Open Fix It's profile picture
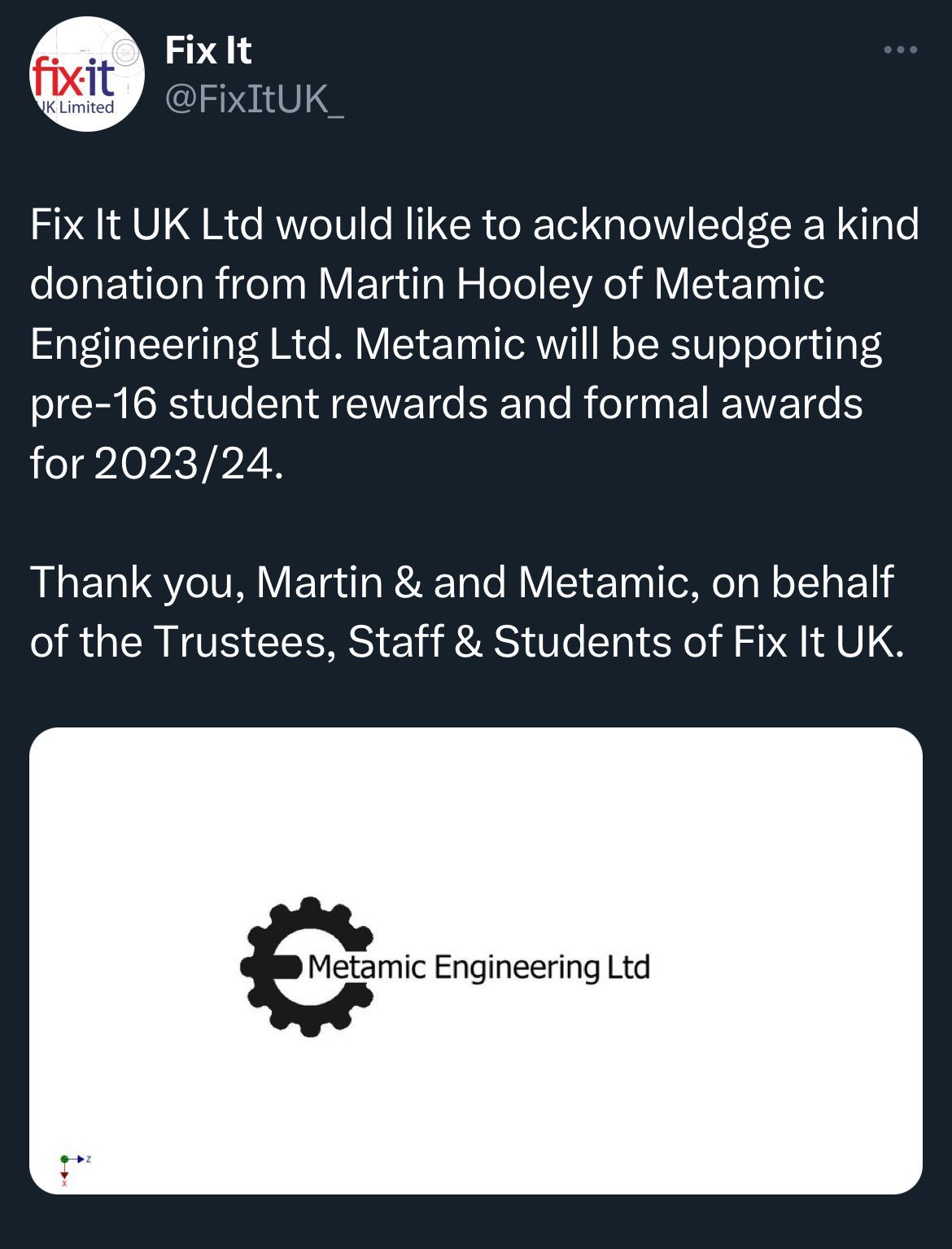 coord(86,75)
